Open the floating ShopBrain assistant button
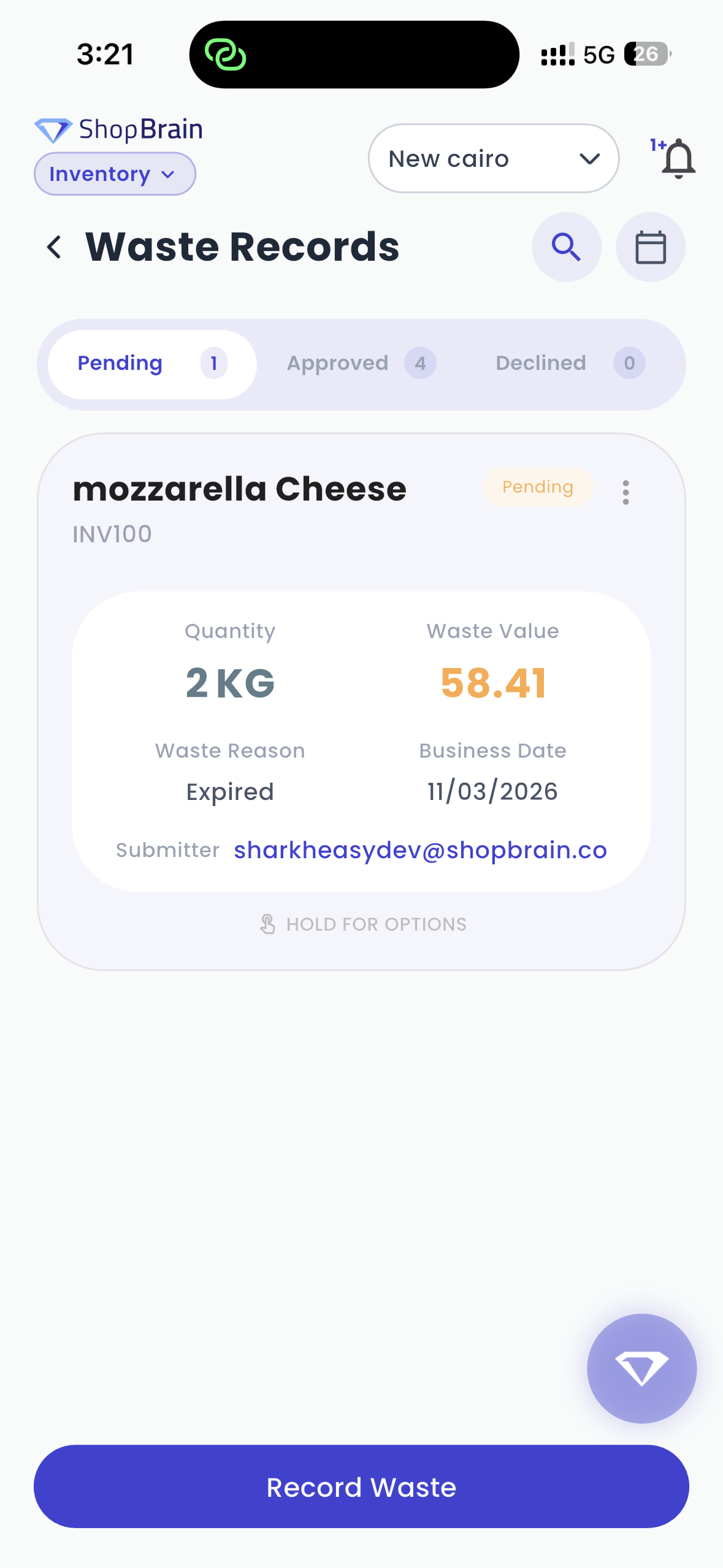The image size is (723, 1568). click(x=641, y=1368)
